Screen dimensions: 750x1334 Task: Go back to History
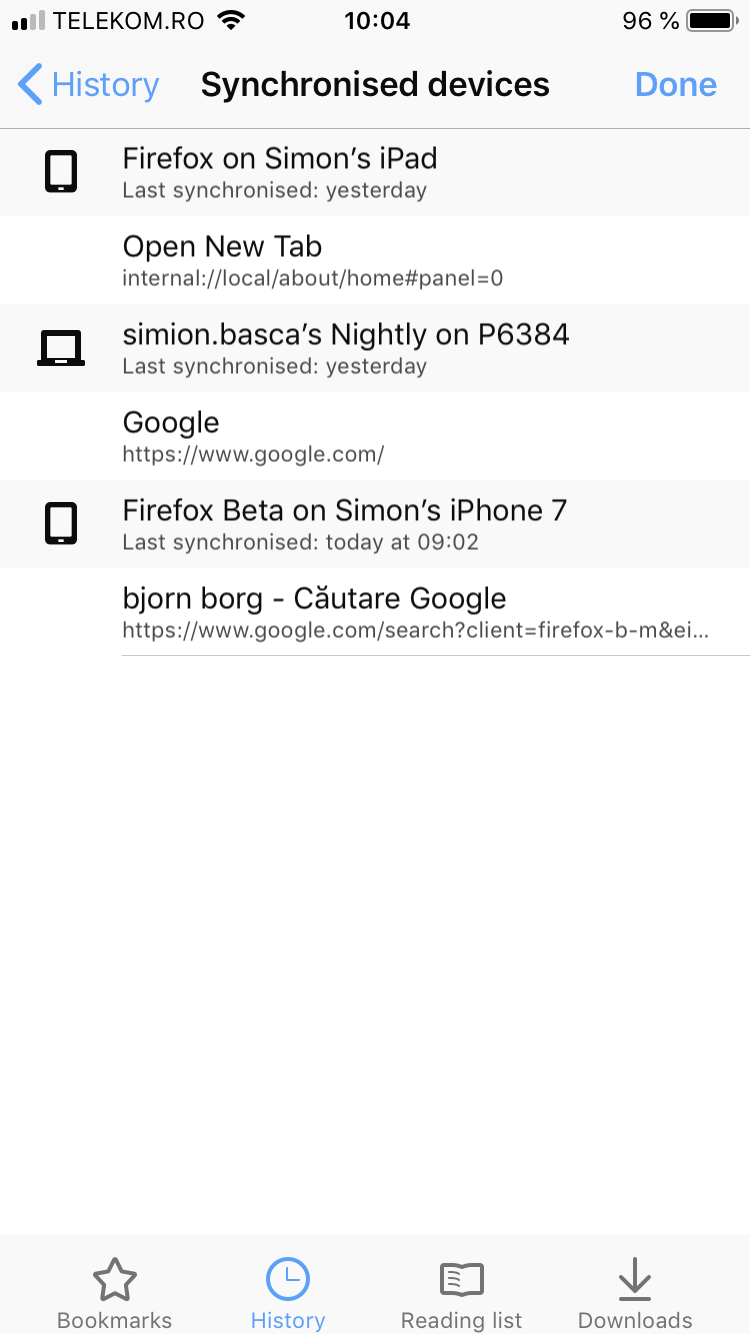coord(88,85)
